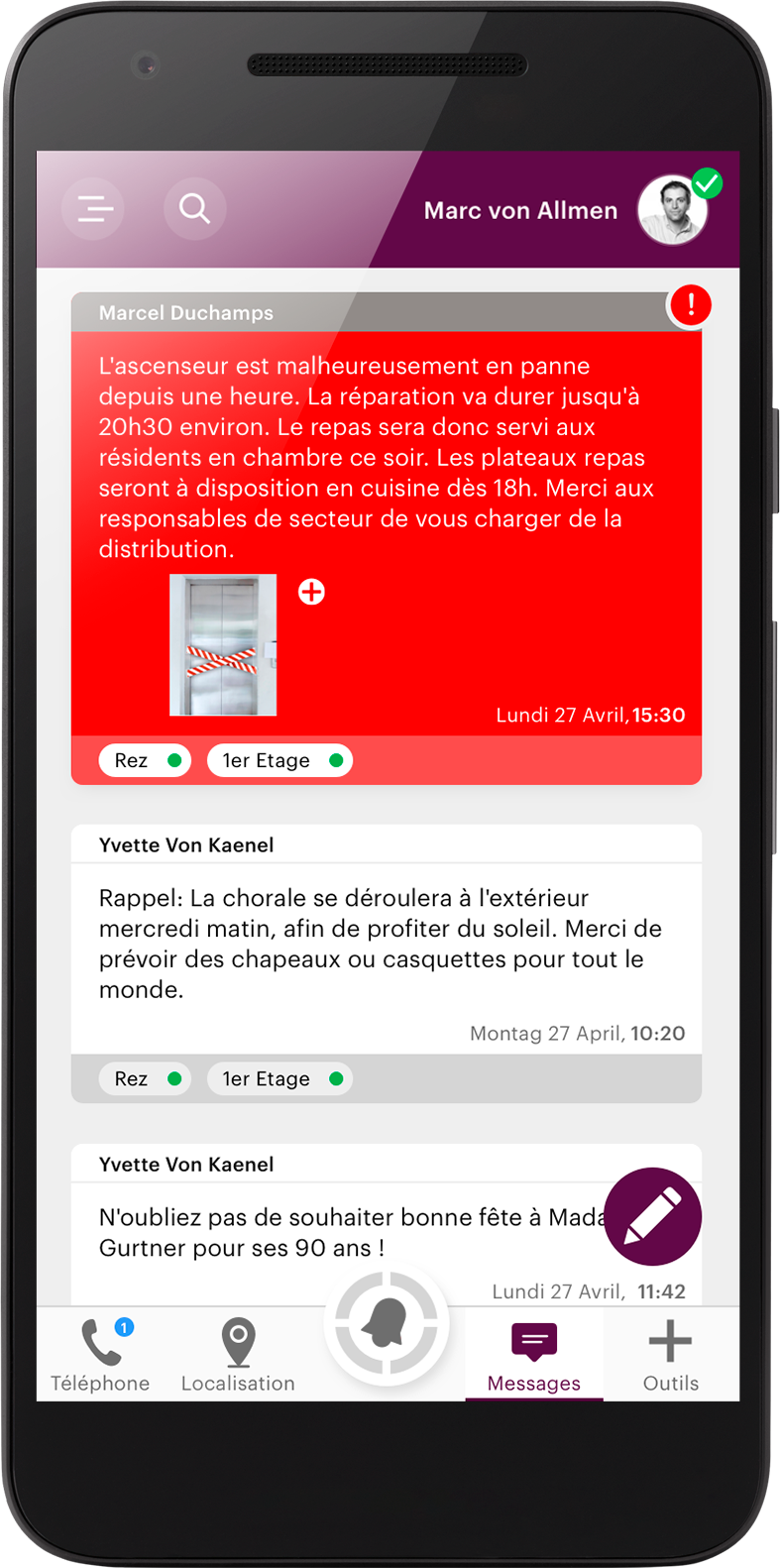Open the broken elevator photo attachment
The width and height of the screenshot is (780, 1568).
coord(223,645)
